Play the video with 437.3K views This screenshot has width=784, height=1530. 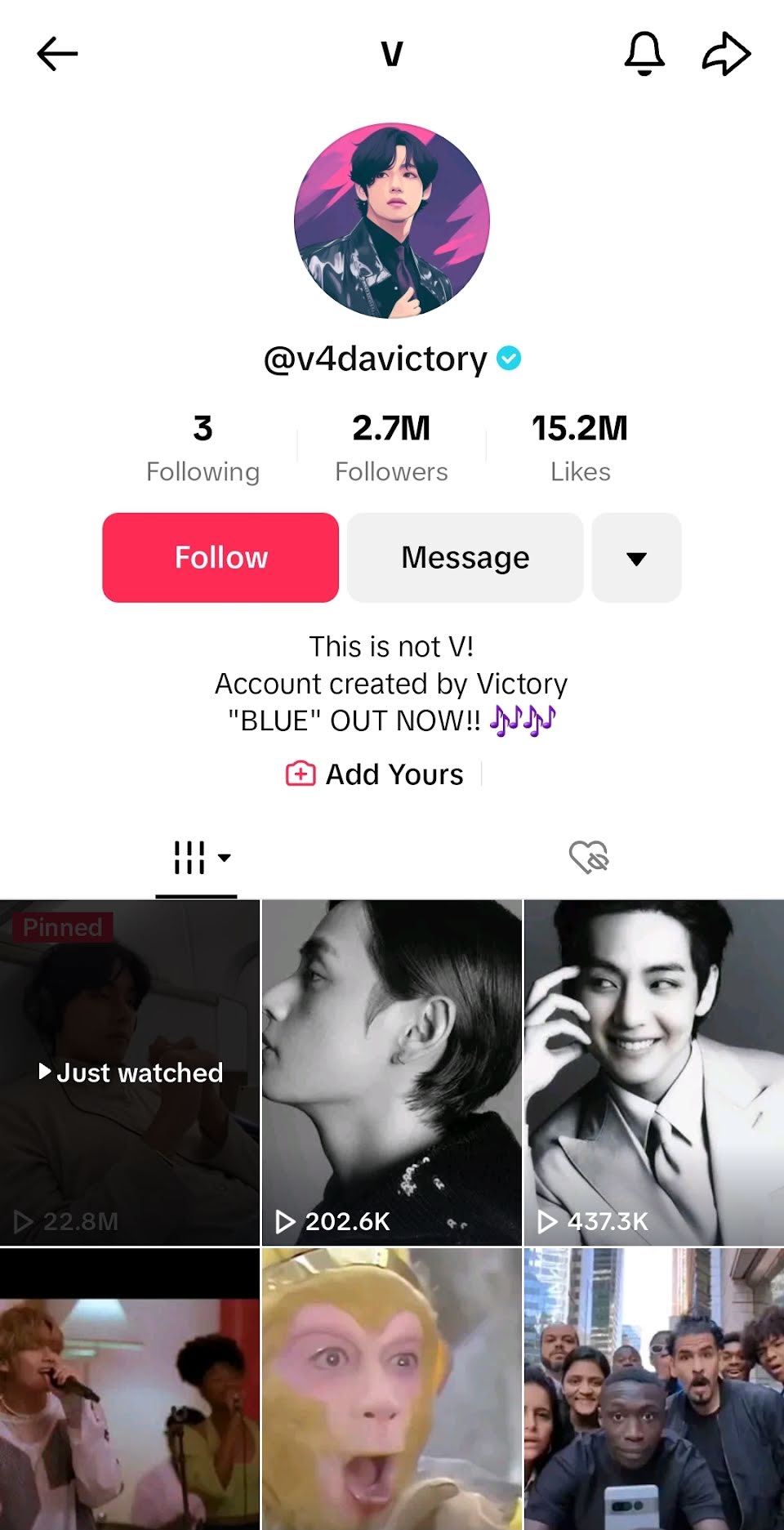click(x=653, y=1072)
